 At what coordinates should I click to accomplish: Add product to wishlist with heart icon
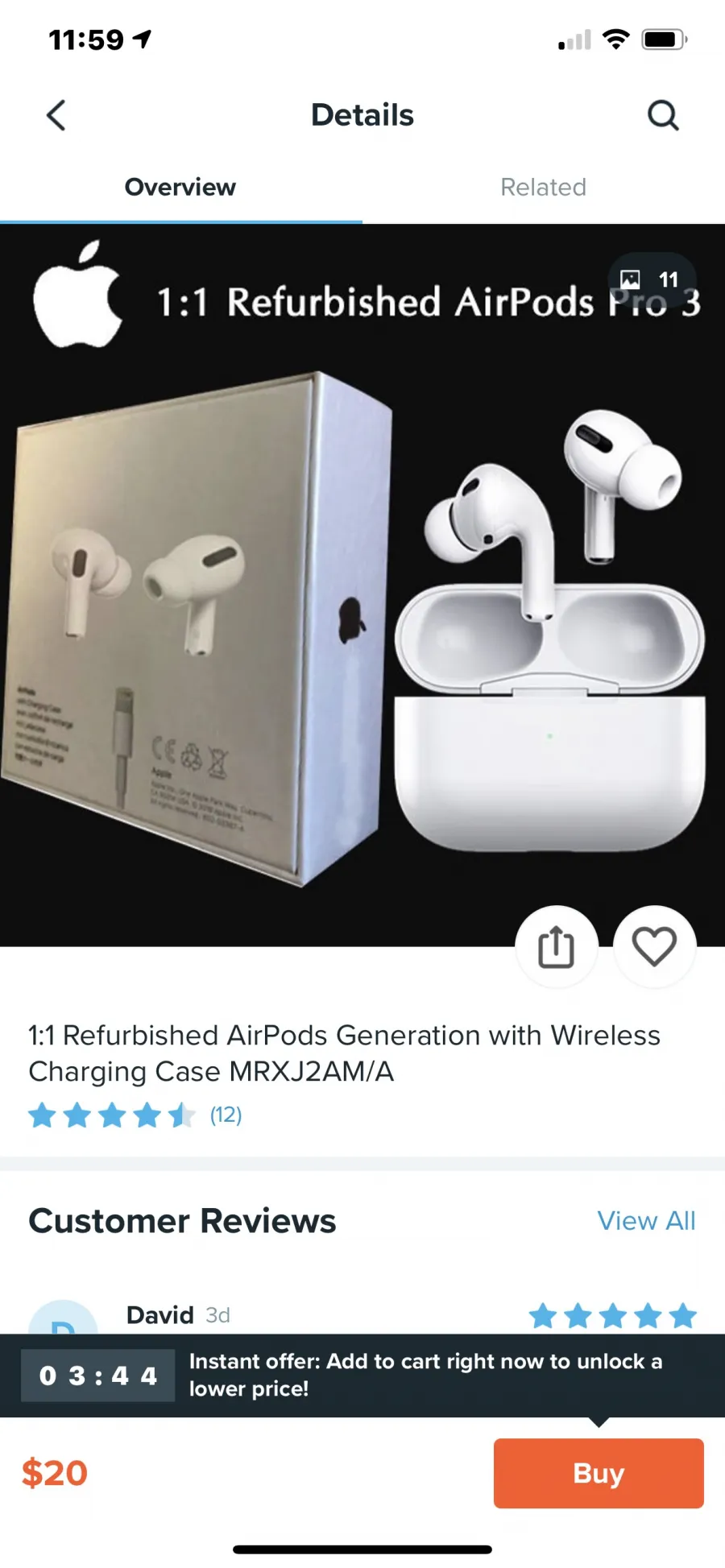[x=654, y=946]
